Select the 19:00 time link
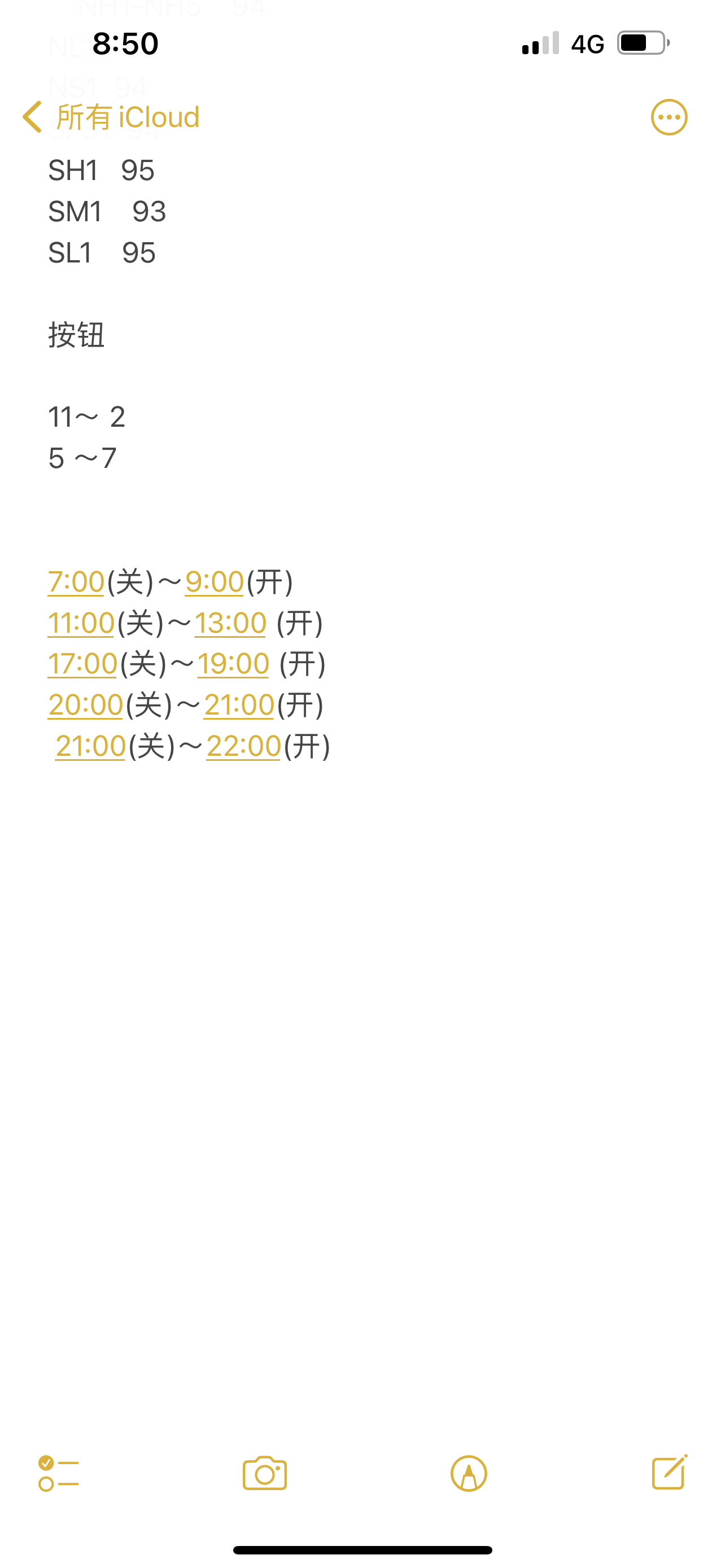 (x=233, y=664)
